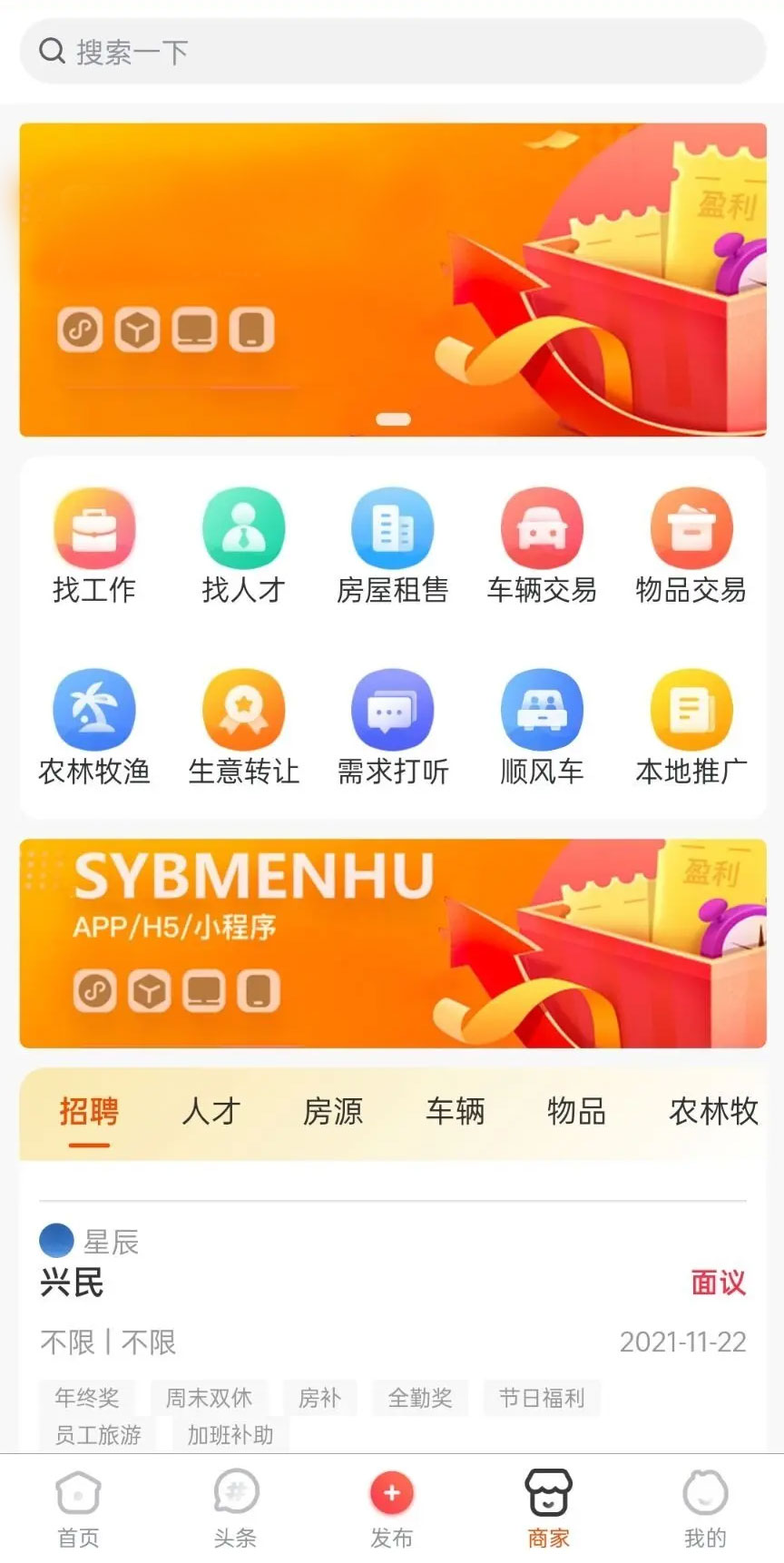This screenshot has height=1563, width=784.
Task: Open 车辆交易 section
Action: pyautogui.click(x=542, y=546)
